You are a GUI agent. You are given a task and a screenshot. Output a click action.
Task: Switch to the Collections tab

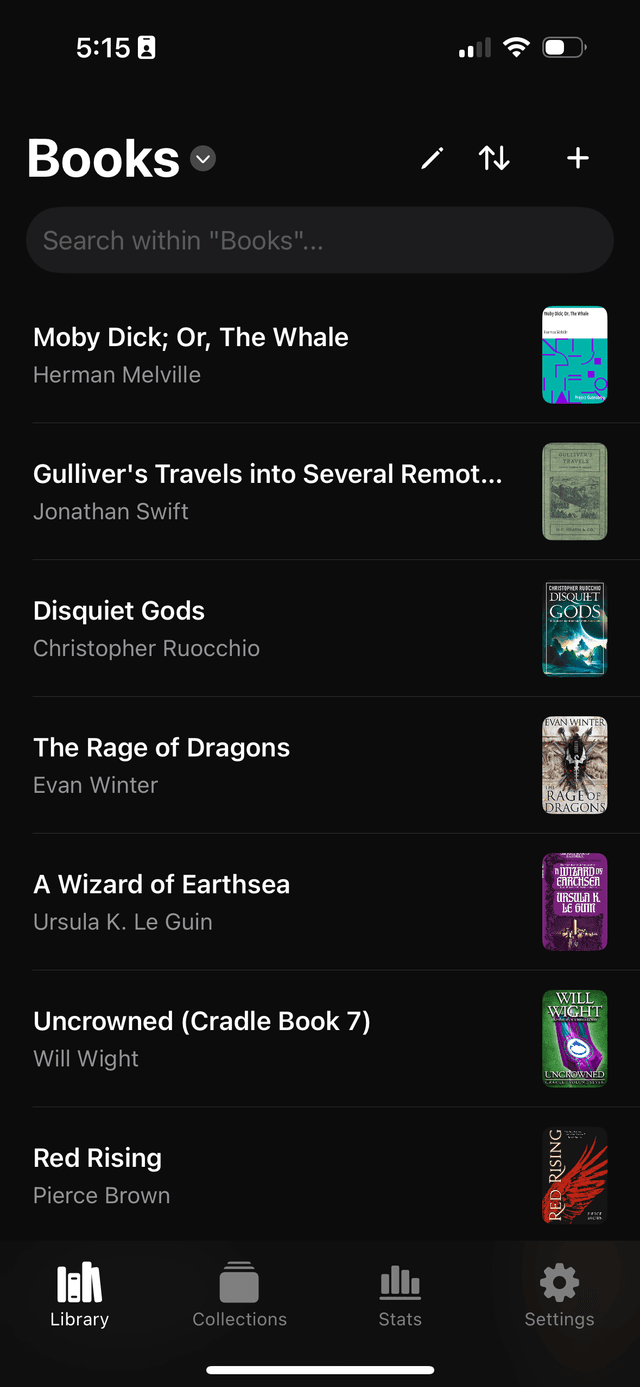(240, 1295)
